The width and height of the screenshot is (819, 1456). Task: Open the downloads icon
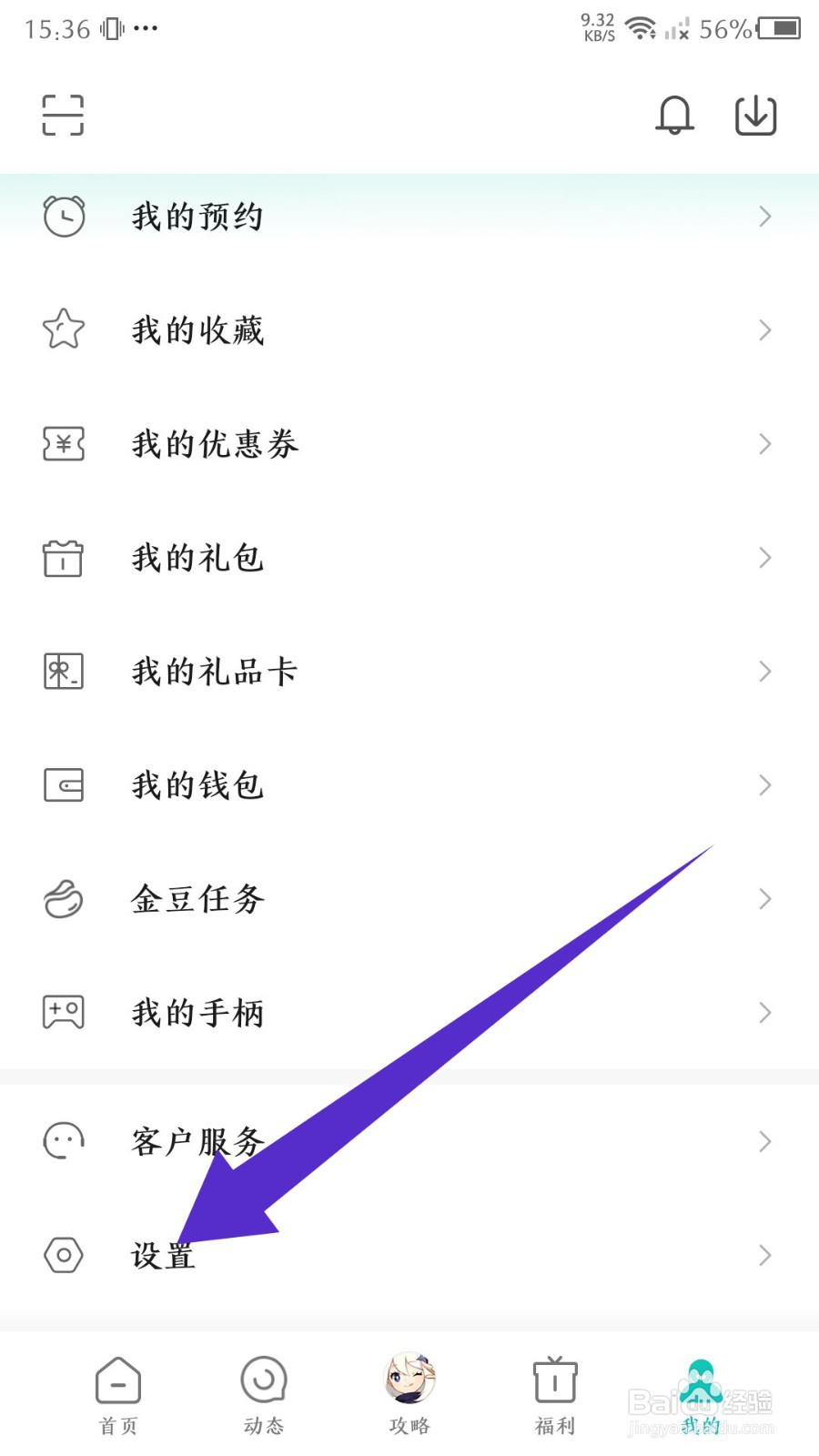(x=755, y=116)
